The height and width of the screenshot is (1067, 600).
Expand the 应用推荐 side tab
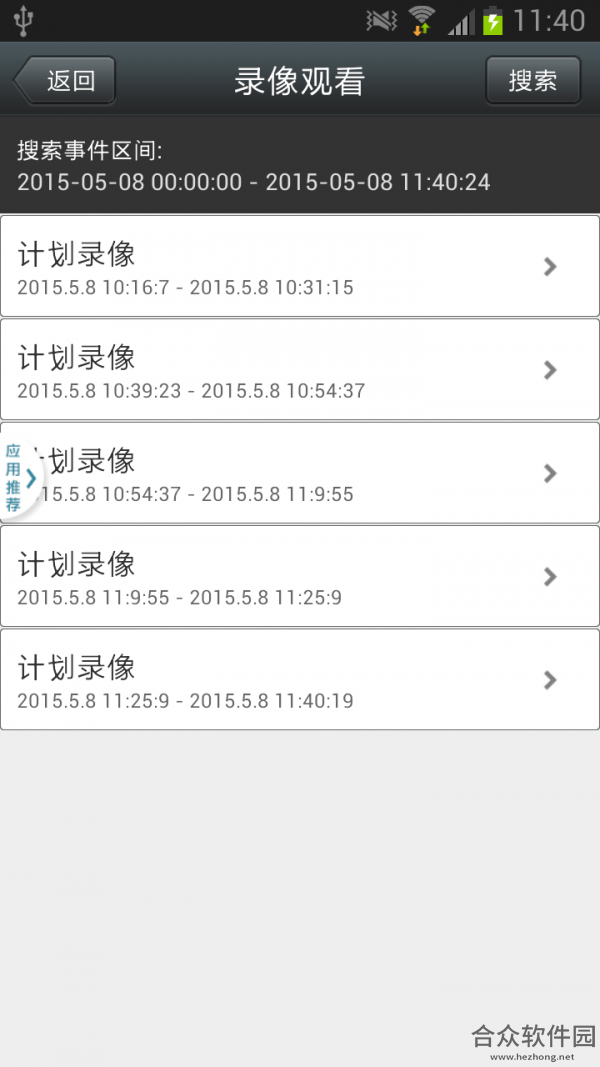coord(20,478)
